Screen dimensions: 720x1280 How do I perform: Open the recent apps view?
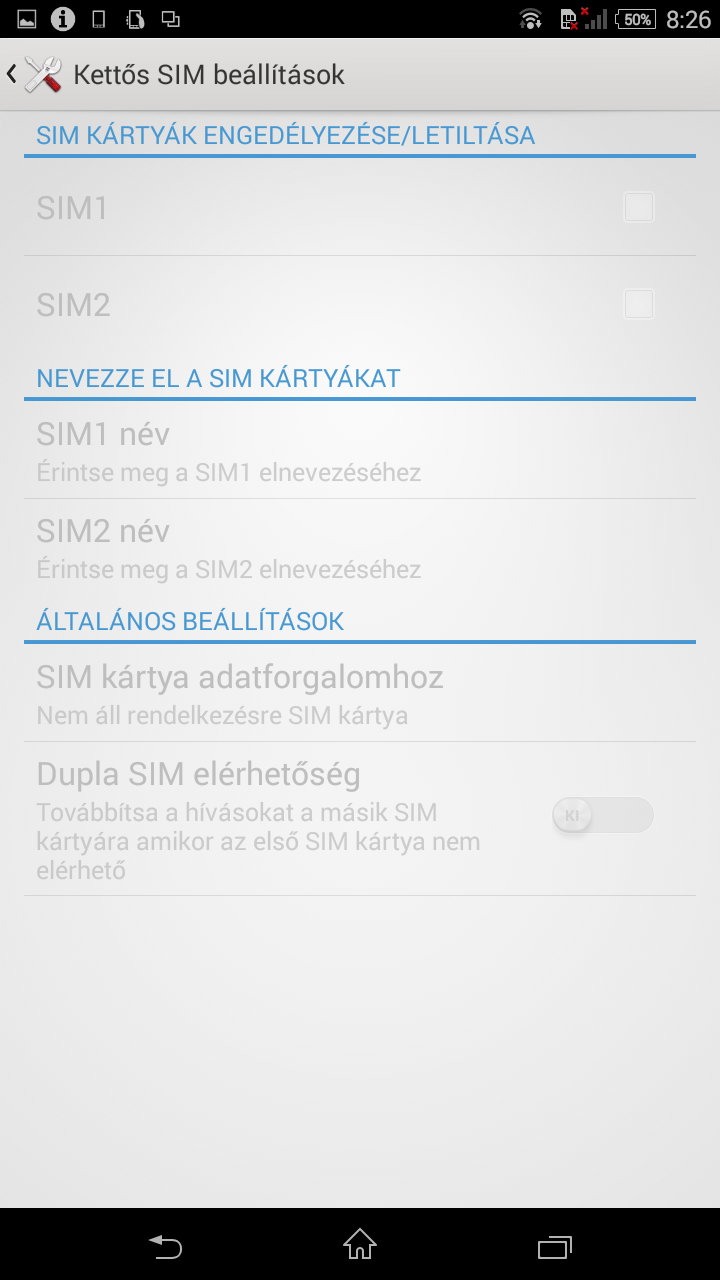click(x=554, y=1246)
